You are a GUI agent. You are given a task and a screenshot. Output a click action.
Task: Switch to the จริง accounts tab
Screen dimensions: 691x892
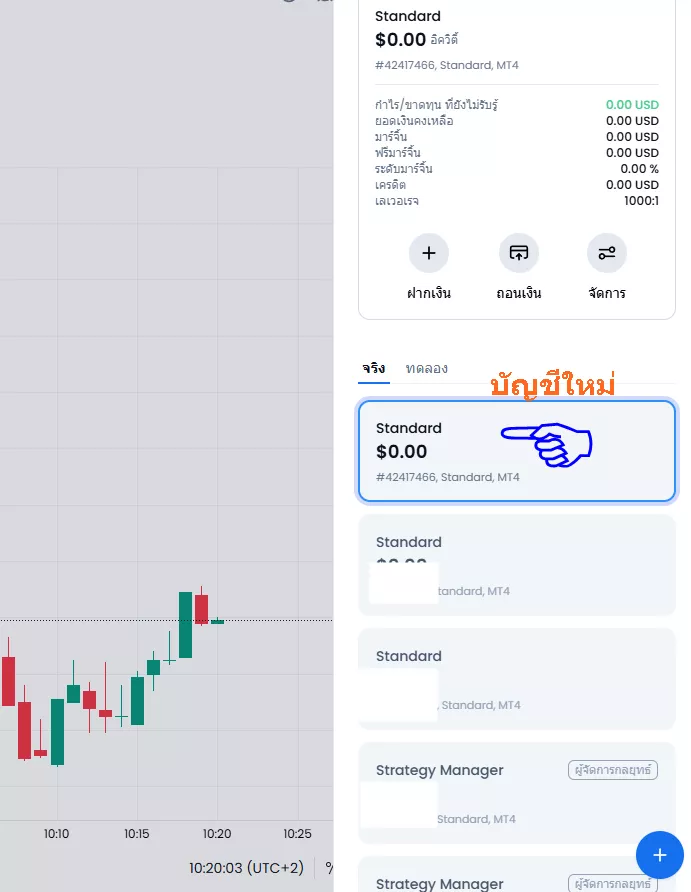(374, 369)
